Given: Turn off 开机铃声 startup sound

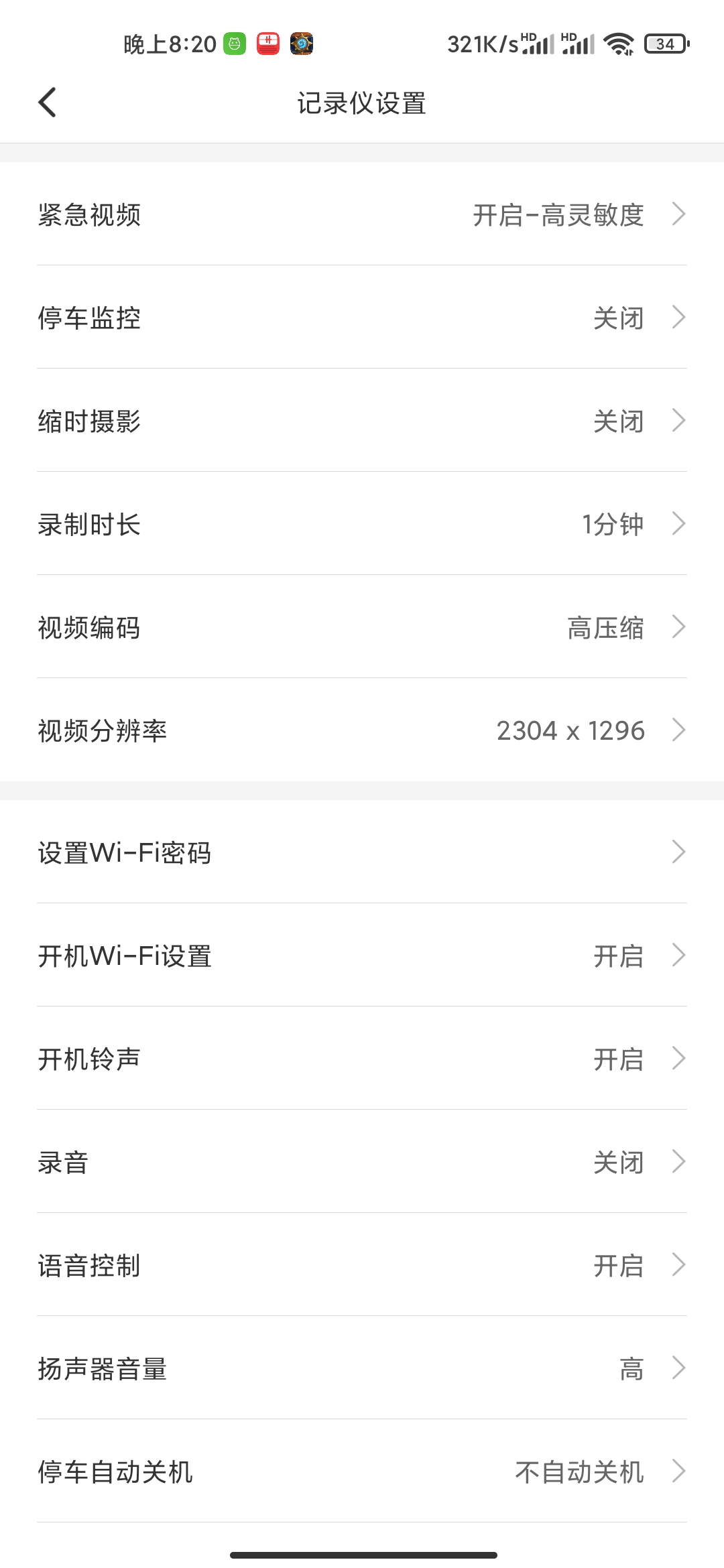Looking at the screenshot, I should coord(362,1059).
